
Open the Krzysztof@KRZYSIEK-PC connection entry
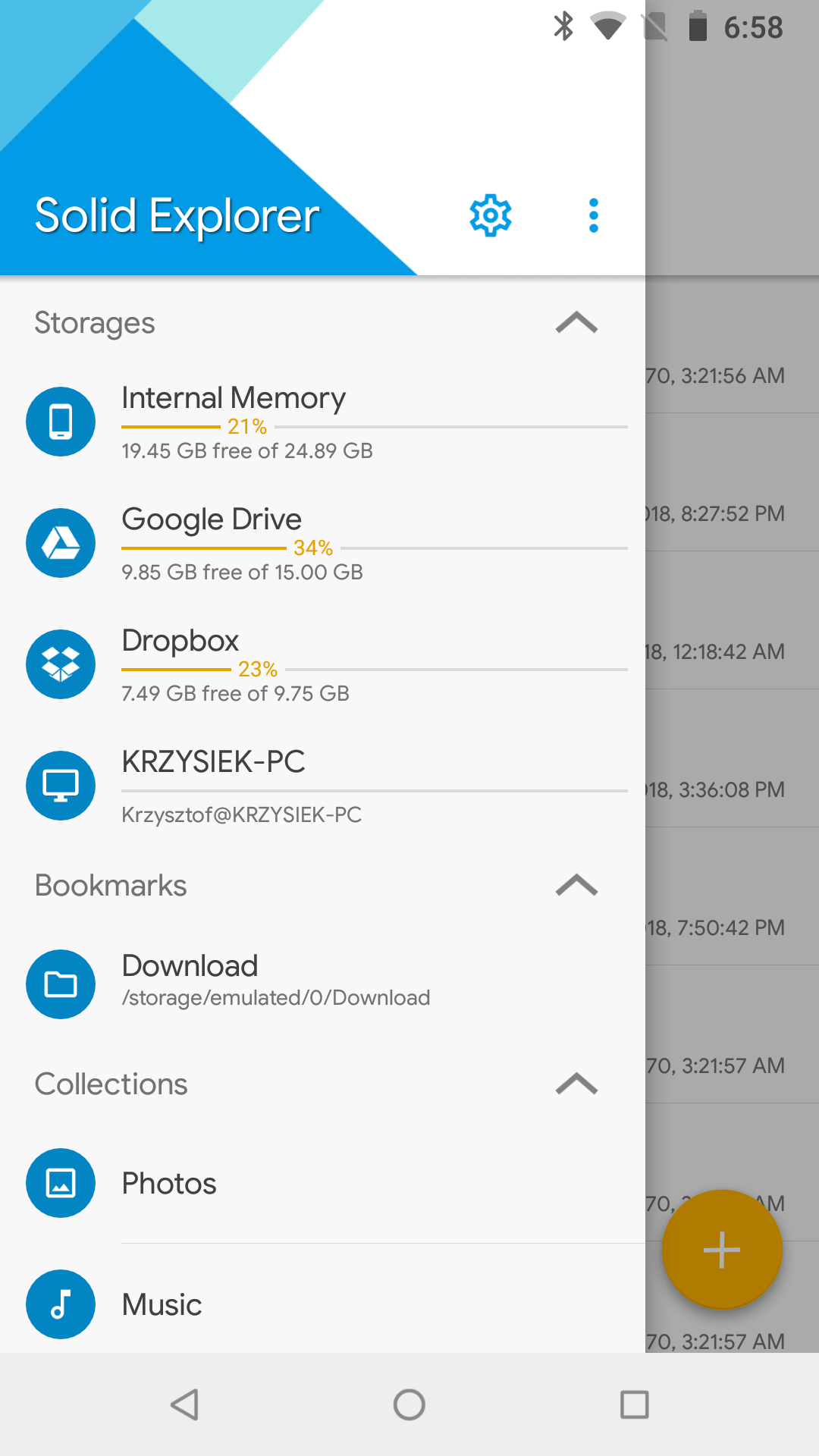click(x=242, y=814)
